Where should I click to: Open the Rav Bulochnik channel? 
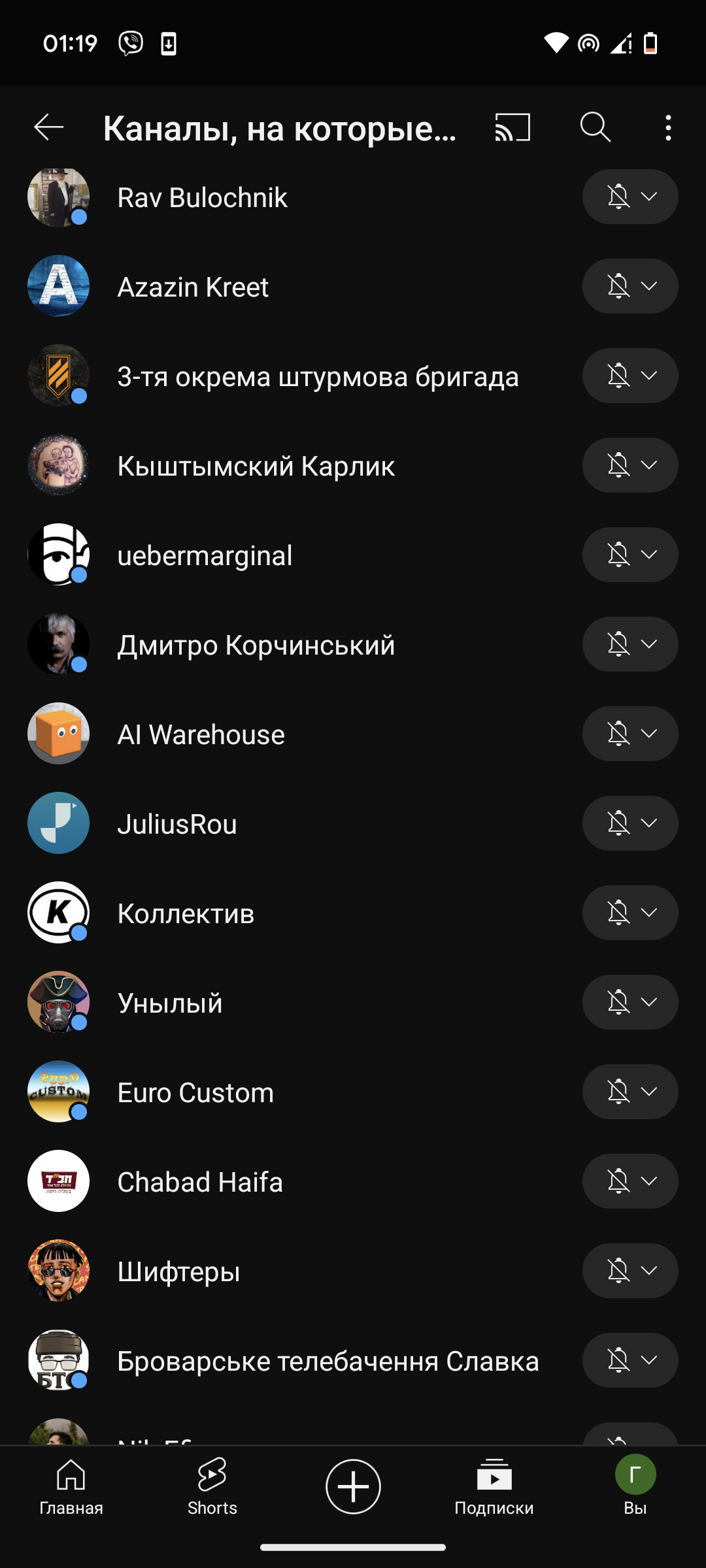coord(203,197)
